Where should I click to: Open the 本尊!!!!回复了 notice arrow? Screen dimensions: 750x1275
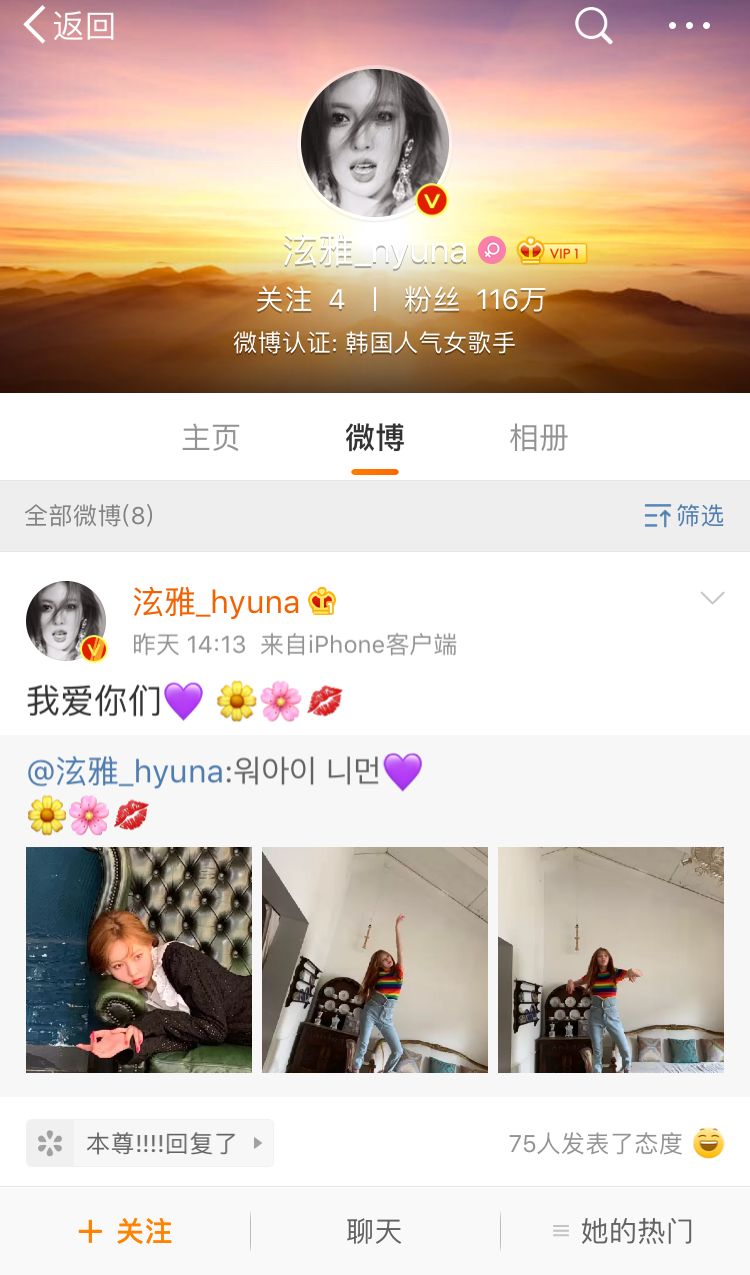tap(257, 1143)
